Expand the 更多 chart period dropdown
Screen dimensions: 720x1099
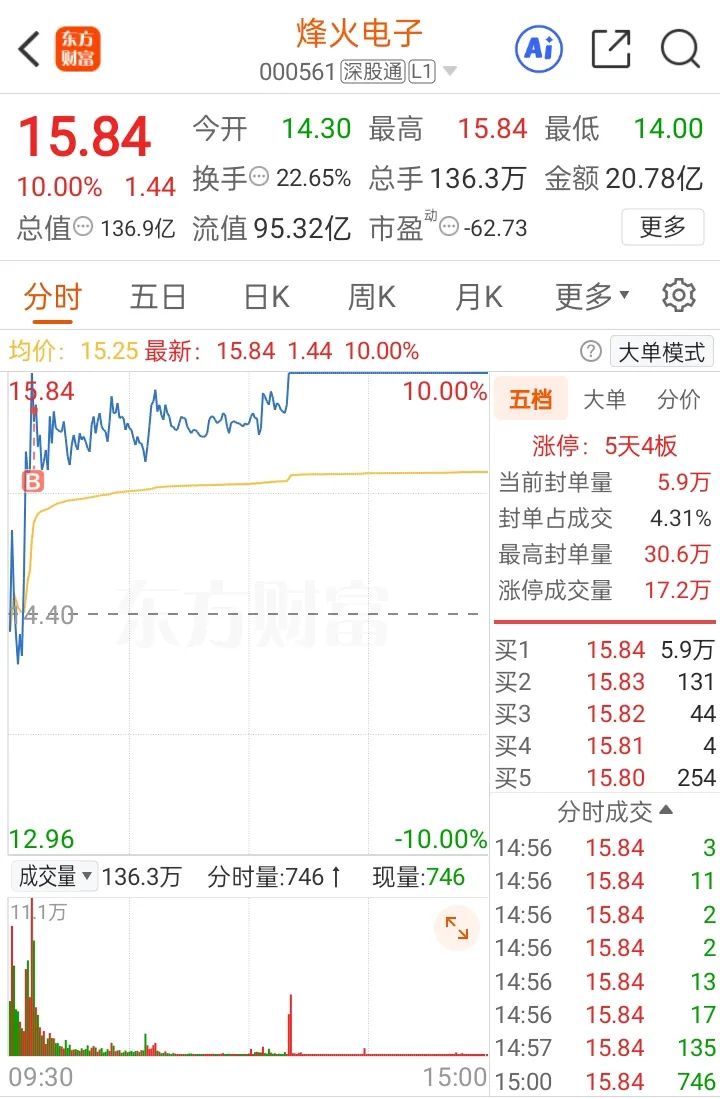coord(589,295)
